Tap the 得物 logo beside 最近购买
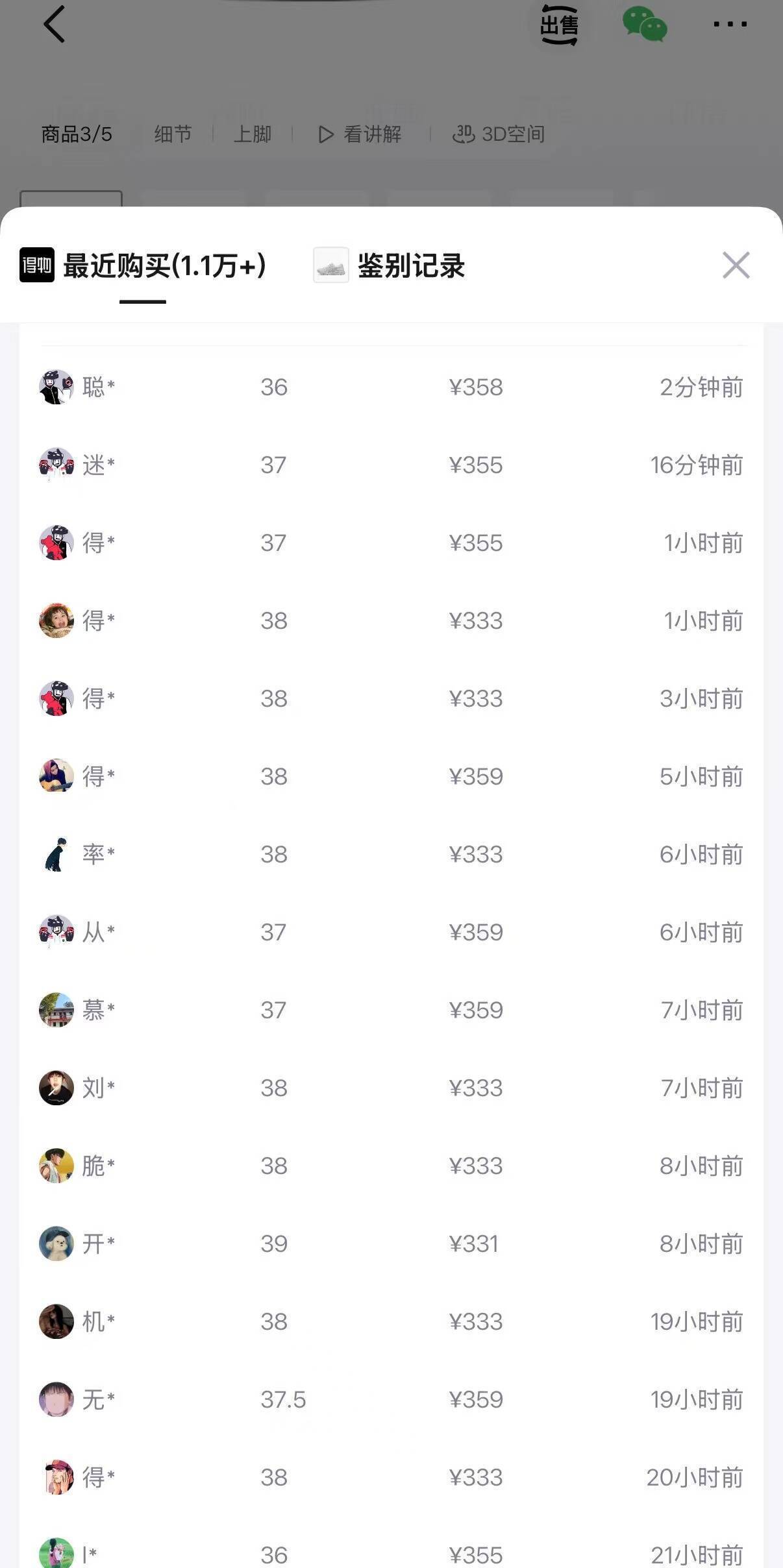This screenshot has width=783, height=1568. tap(37, 266)
